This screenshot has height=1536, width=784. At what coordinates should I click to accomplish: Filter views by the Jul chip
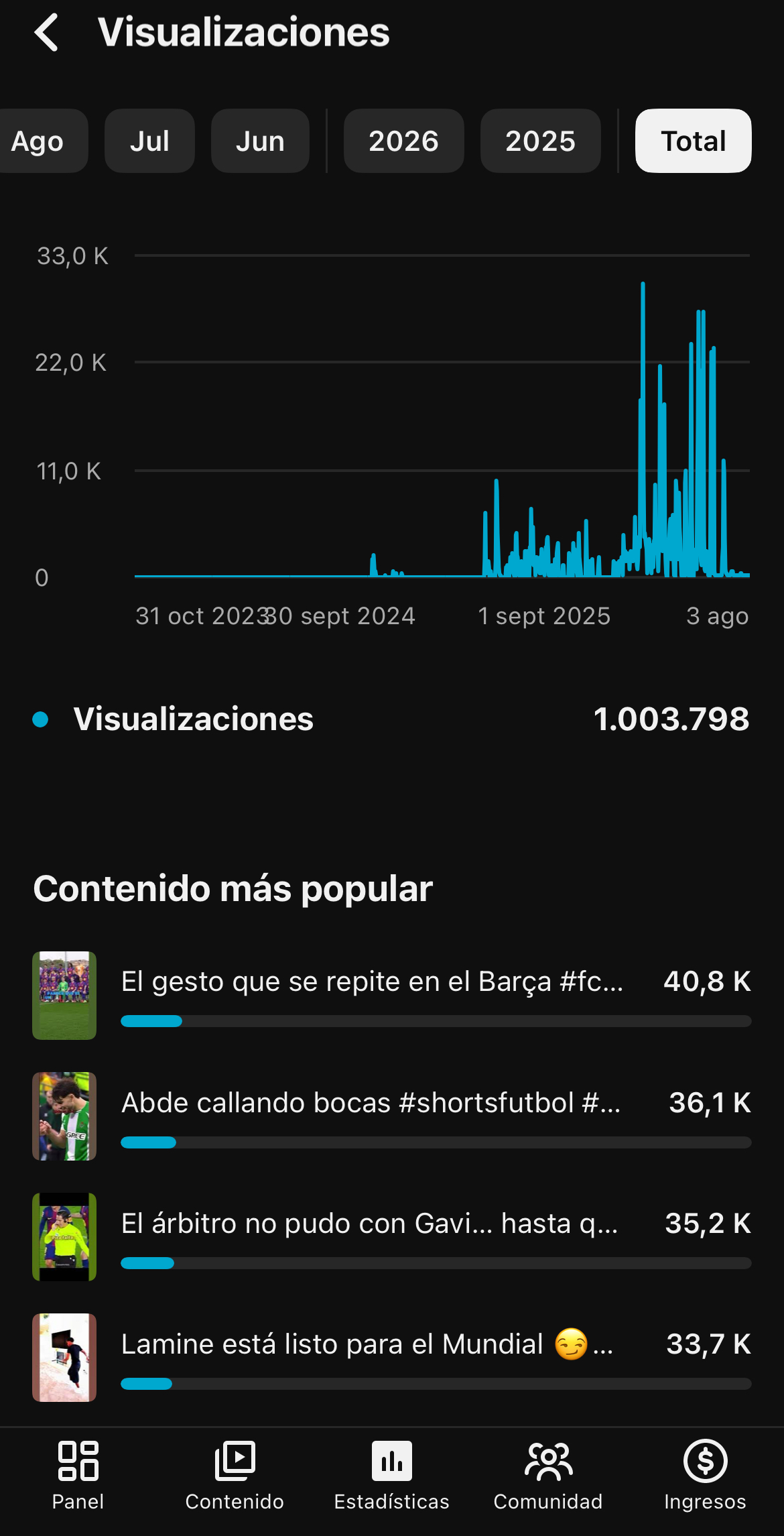coord(149,141)
